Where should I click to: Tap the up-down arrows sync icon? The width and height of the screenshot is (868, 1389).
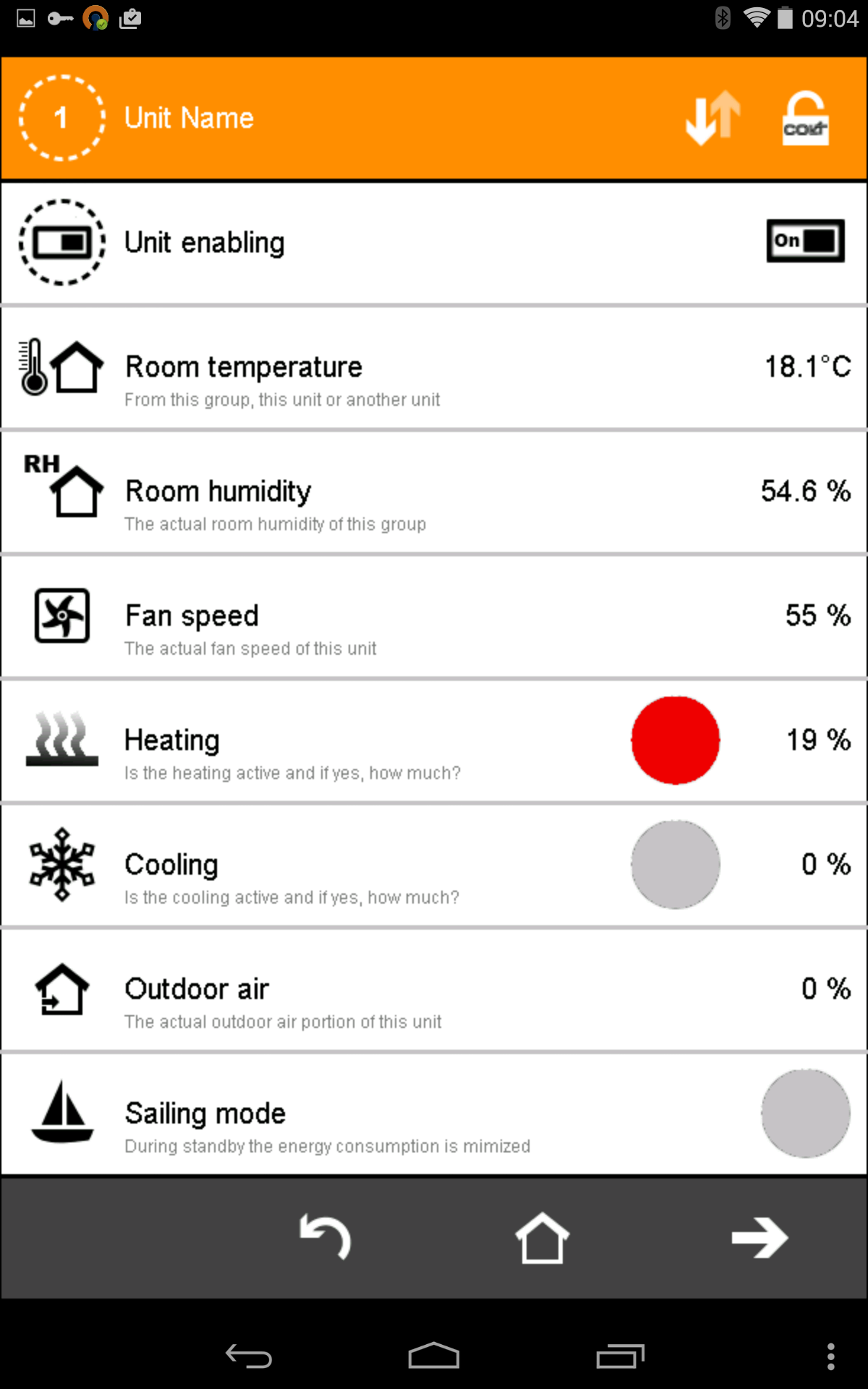click(x=713, y=118)
